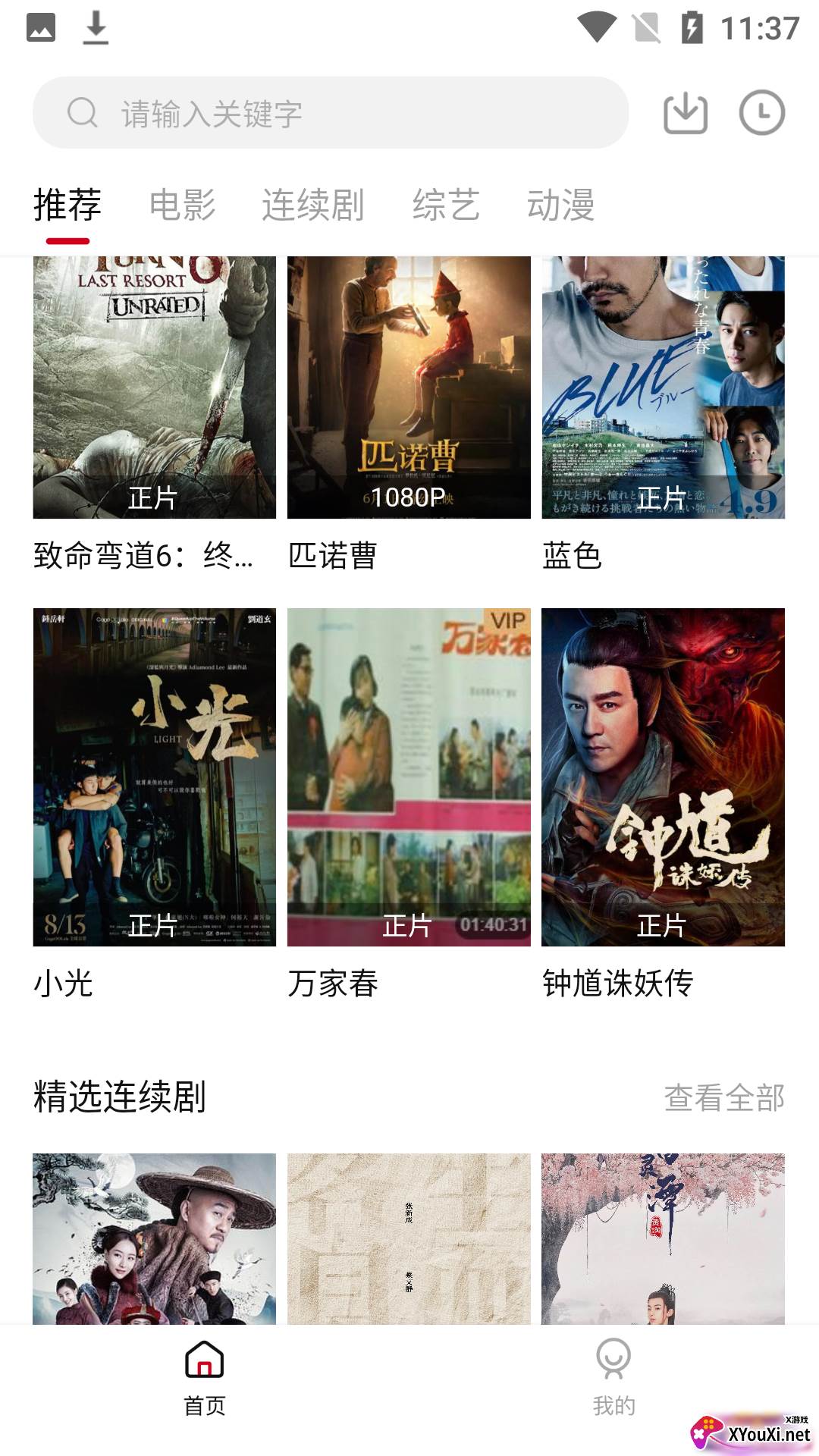The height and width of the screenshot is (1456, 819).
Task: Select the 综艺 tab
Action: (x=446, y=206)
